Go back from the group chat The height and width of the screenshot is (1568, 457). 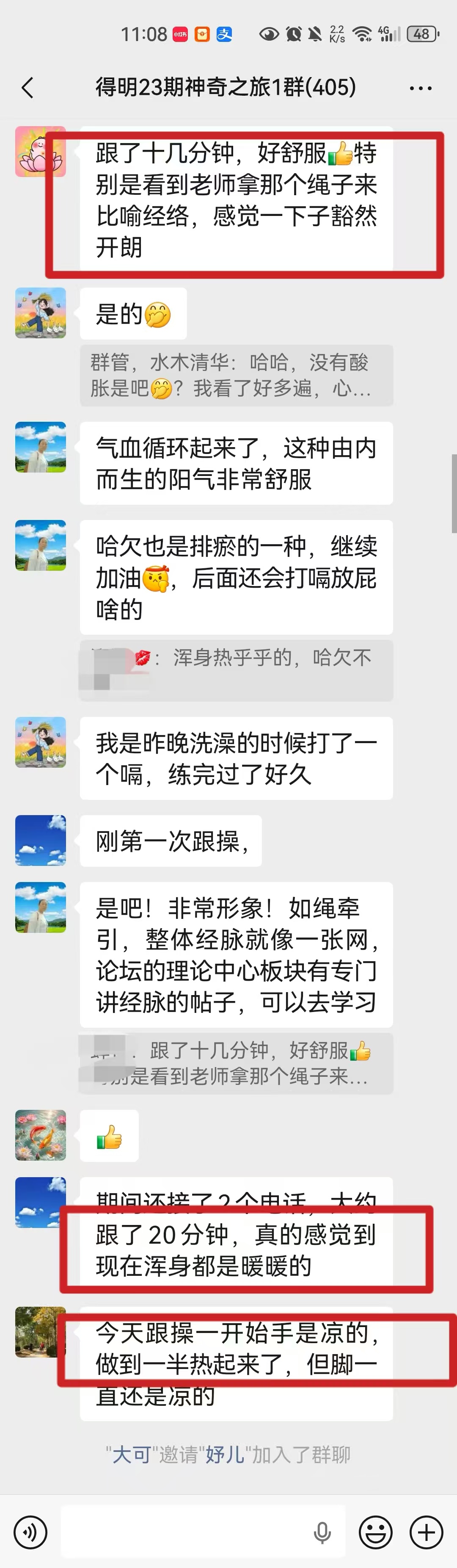pyautogui.click(x=28, y=88)
